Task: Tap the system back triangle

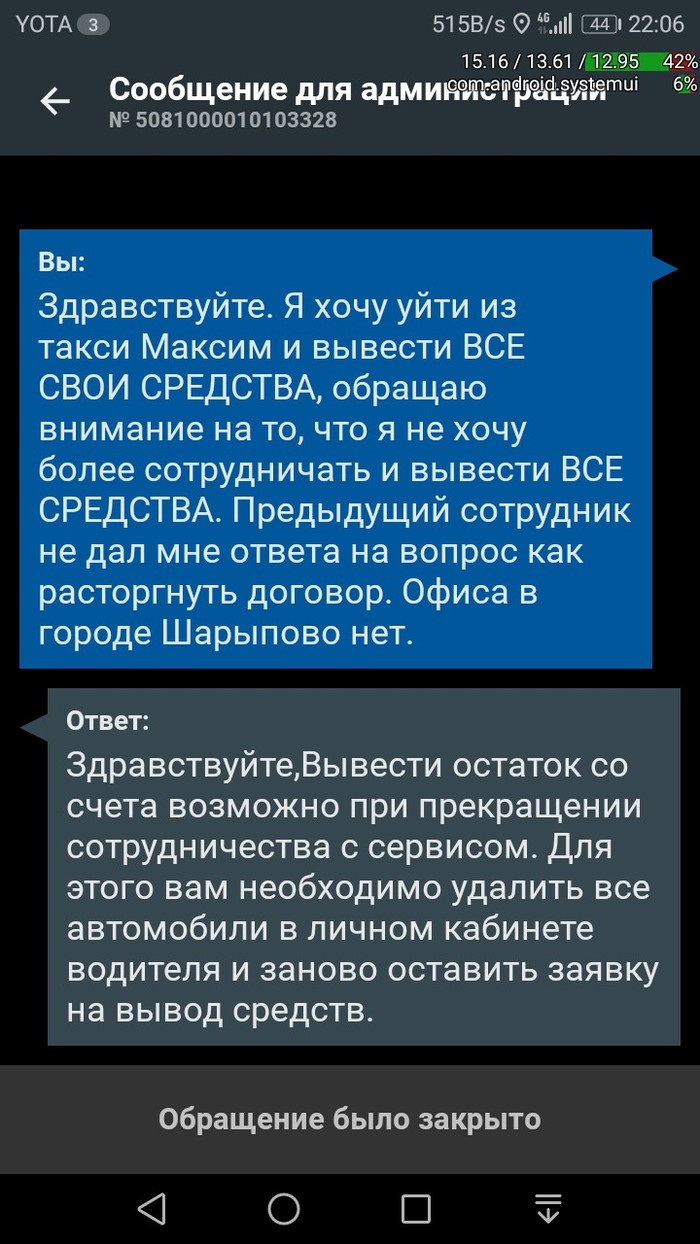Action: (152, 1208)
